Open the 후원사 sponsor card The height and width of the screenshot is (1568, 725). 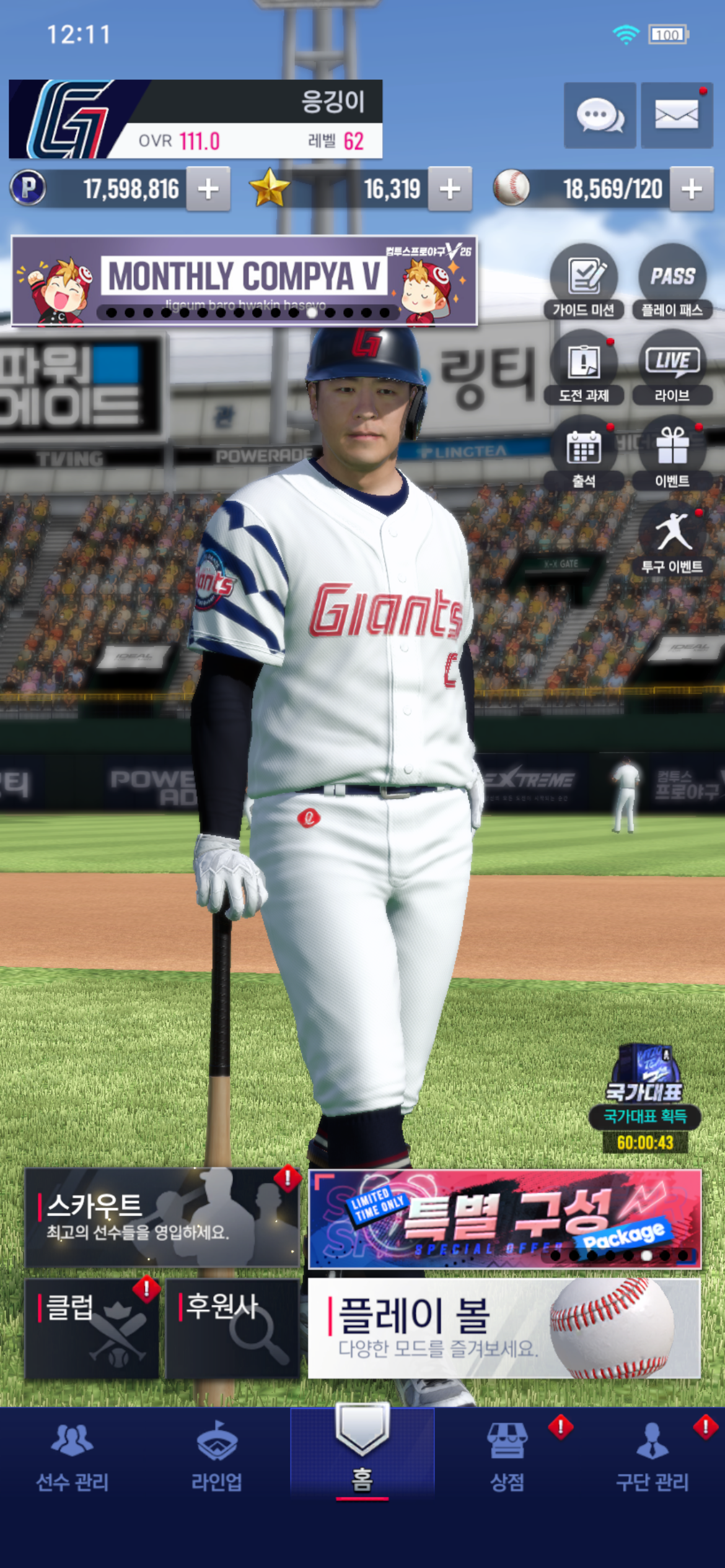(232, 1328)
